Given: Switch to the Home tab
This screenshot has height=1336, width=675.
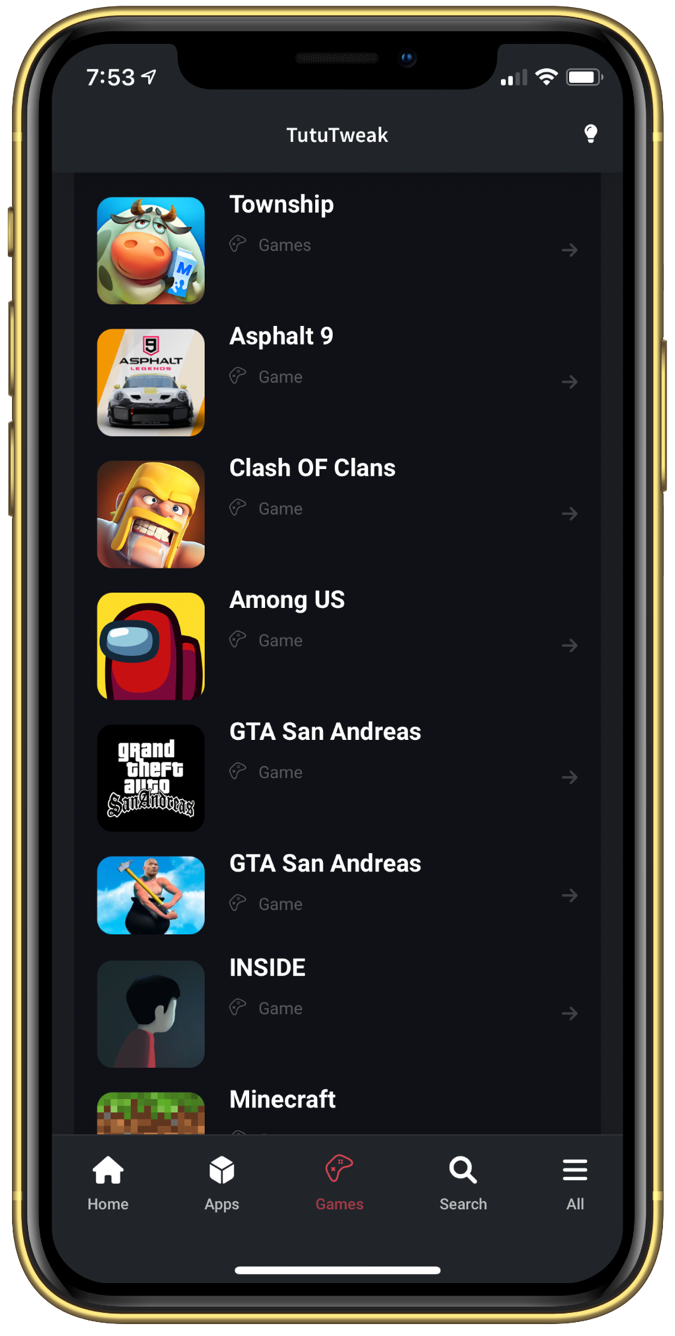Looking at the screenshot, I should (108, 1183).
